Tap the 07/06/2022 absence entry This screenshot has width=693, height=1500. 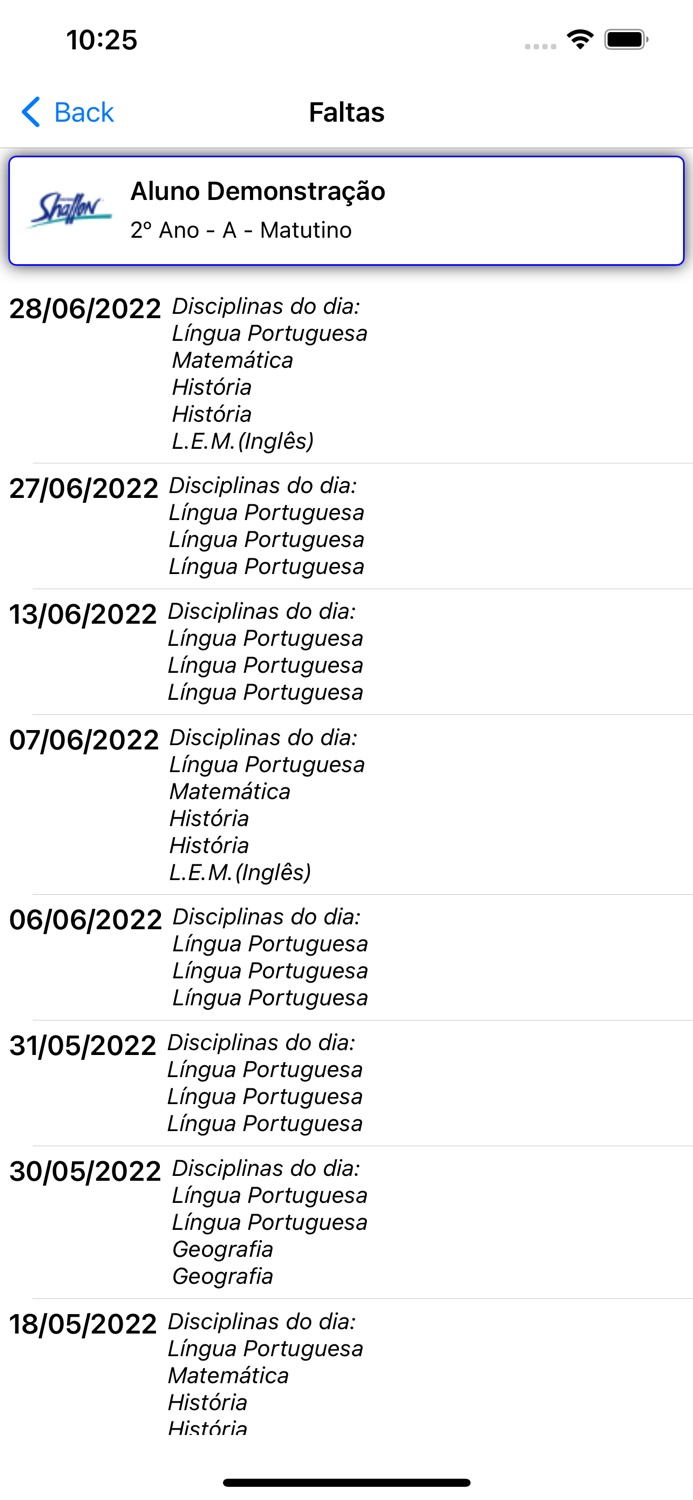click(84, 740)
